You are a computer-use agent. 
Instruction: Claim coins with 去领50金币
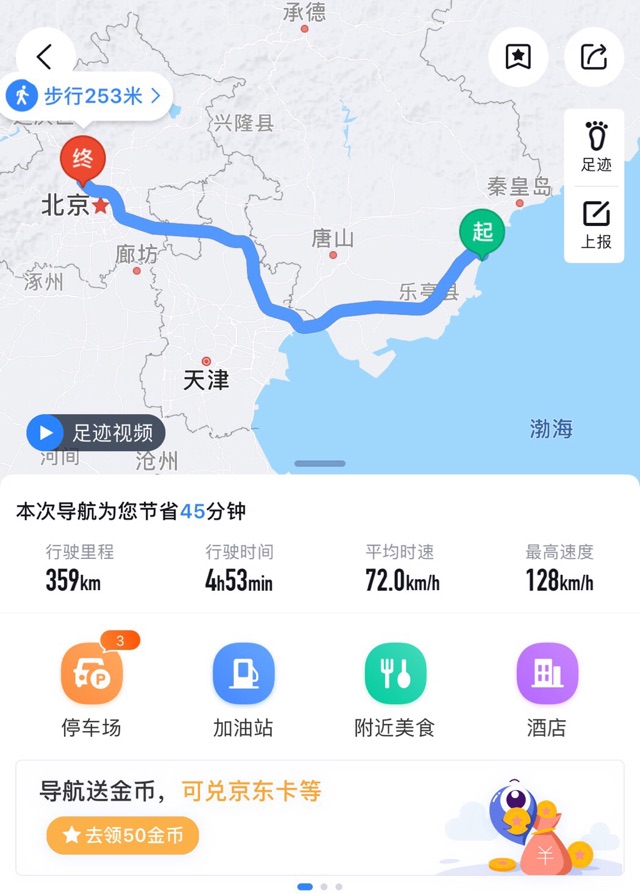[123, 836]
